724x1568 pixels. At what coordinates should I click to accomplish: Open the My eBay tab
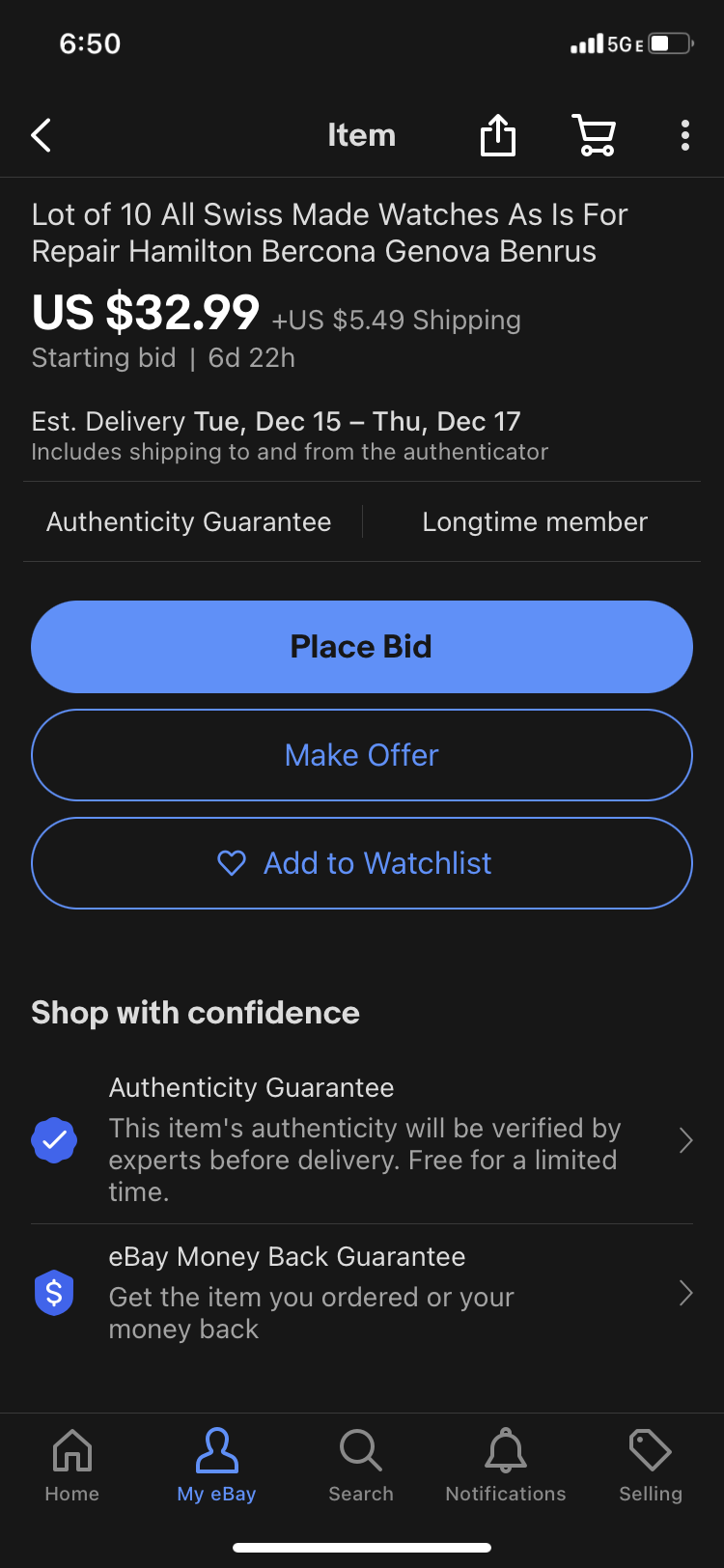pyautogui.click(x=217, y=1465)
